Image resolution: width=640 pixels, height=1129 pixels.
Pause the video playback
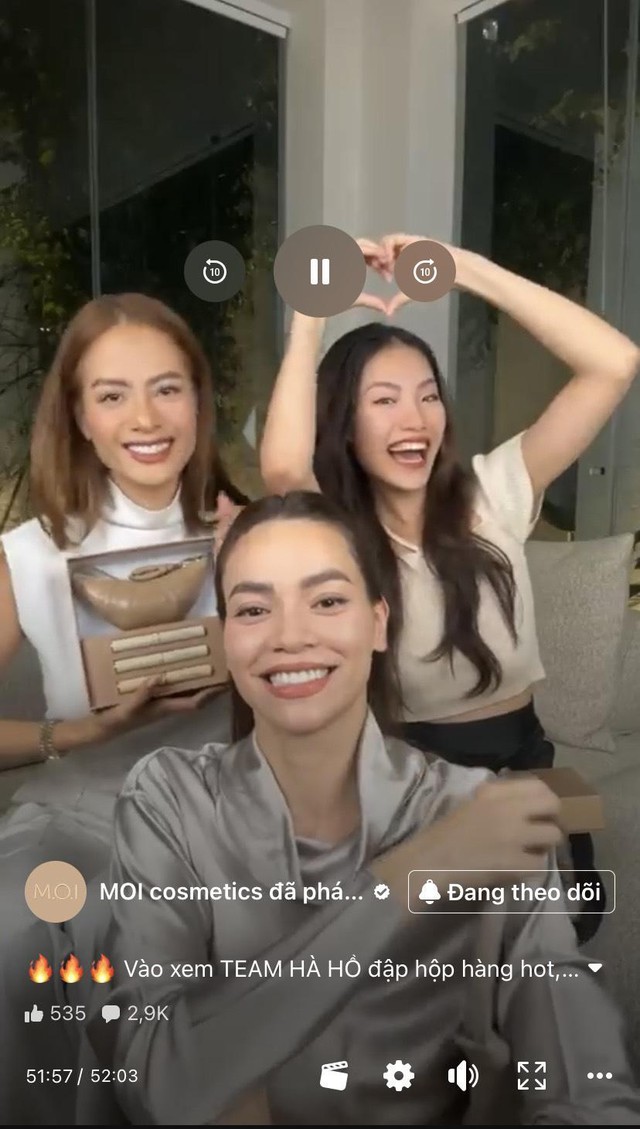(320, 271)
